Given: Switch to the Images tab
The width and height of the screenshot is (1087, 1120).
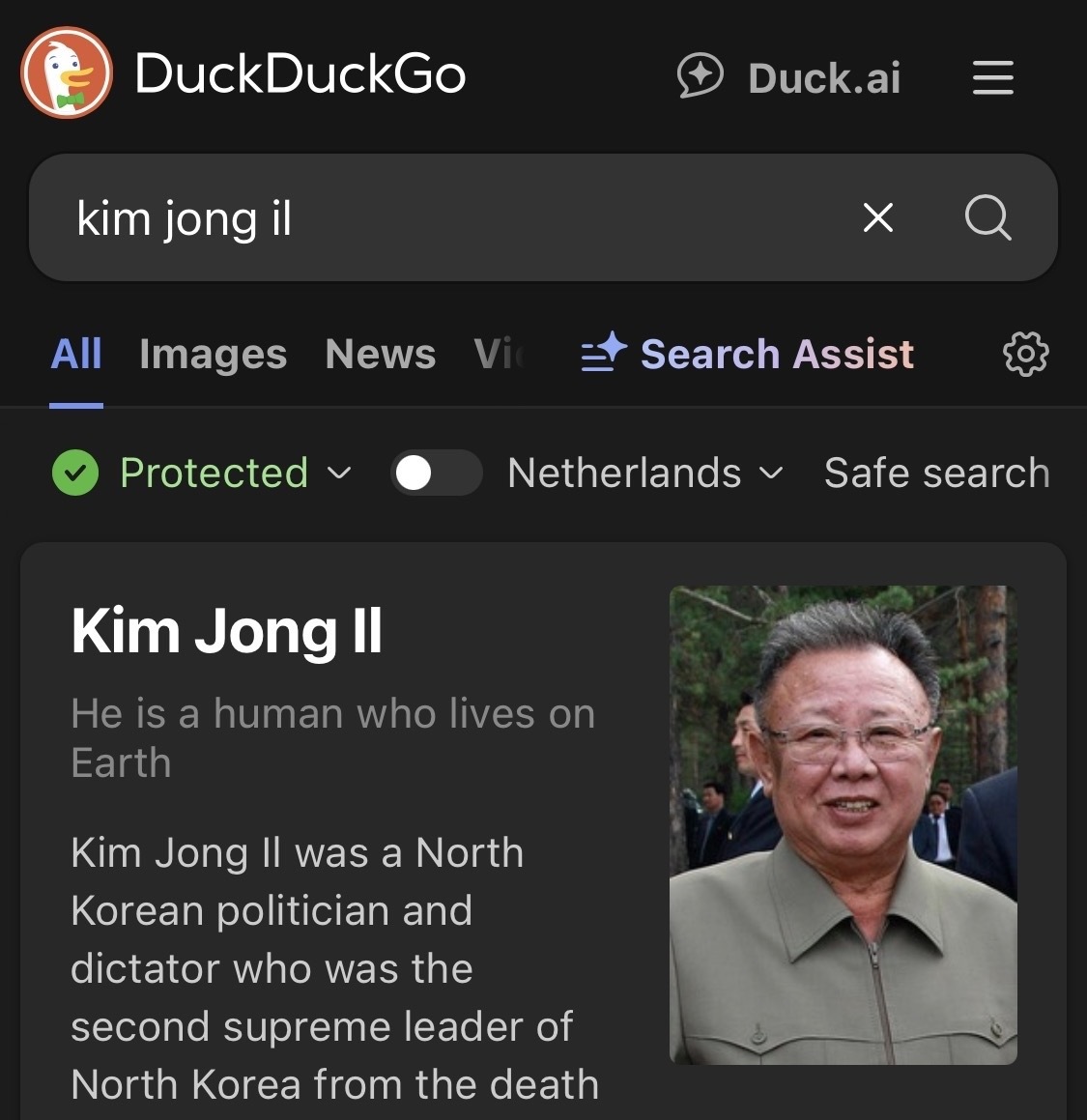Looking at the screenshot, I should point(213,355).
